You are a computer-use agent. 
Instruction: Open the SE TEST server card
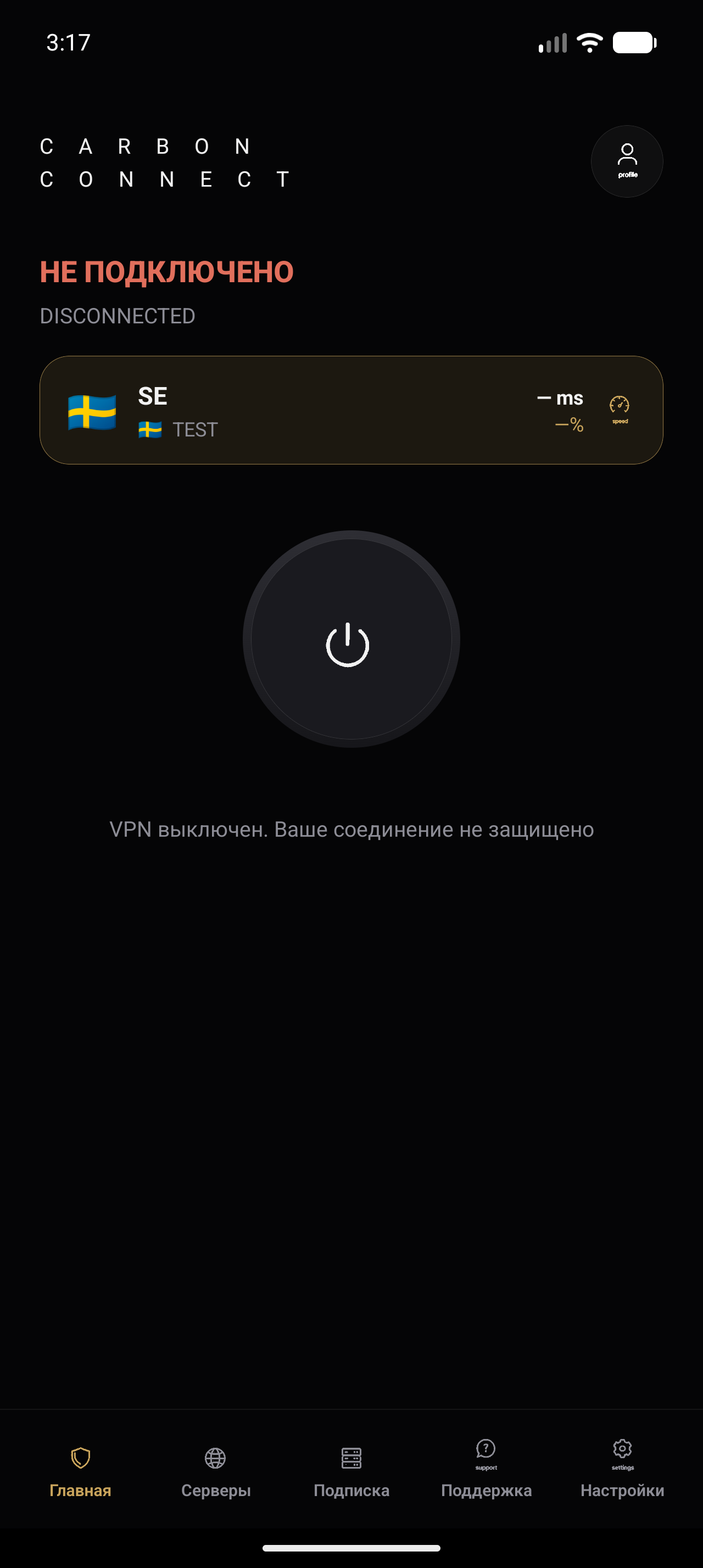351,410
